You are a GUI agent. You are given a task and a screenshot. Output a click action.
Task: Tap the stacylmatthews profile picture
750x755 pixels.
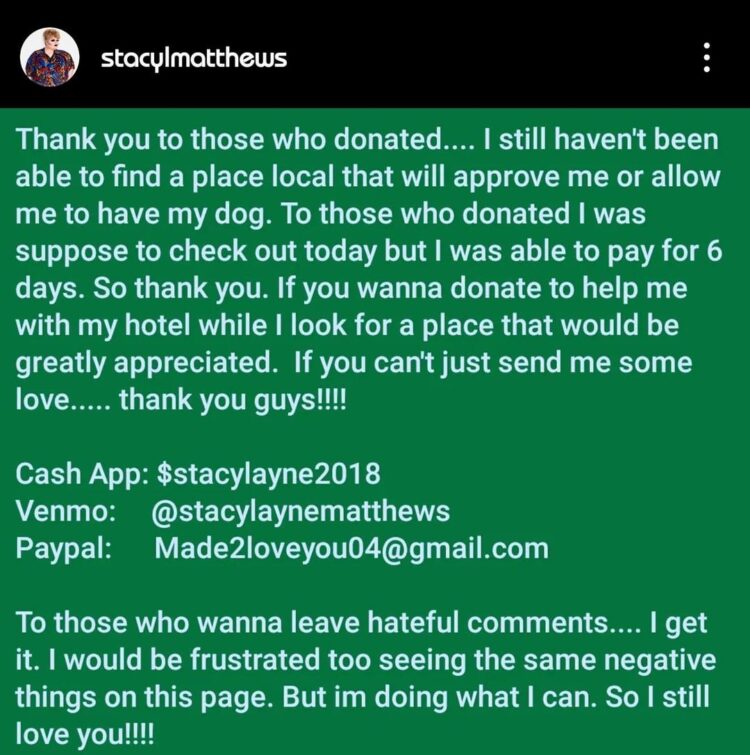(49, 57)
